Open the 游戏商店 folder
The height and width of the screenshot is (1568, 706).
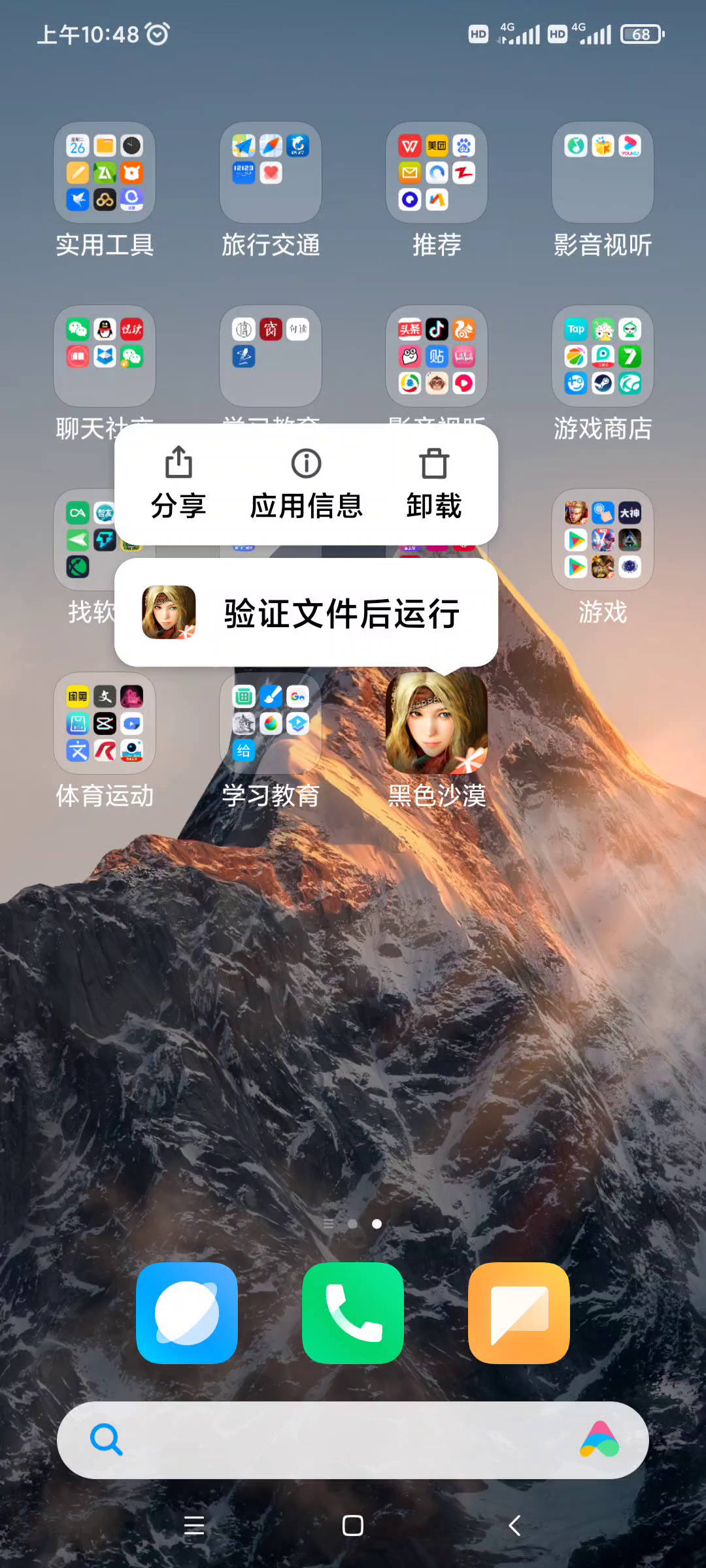603,357
